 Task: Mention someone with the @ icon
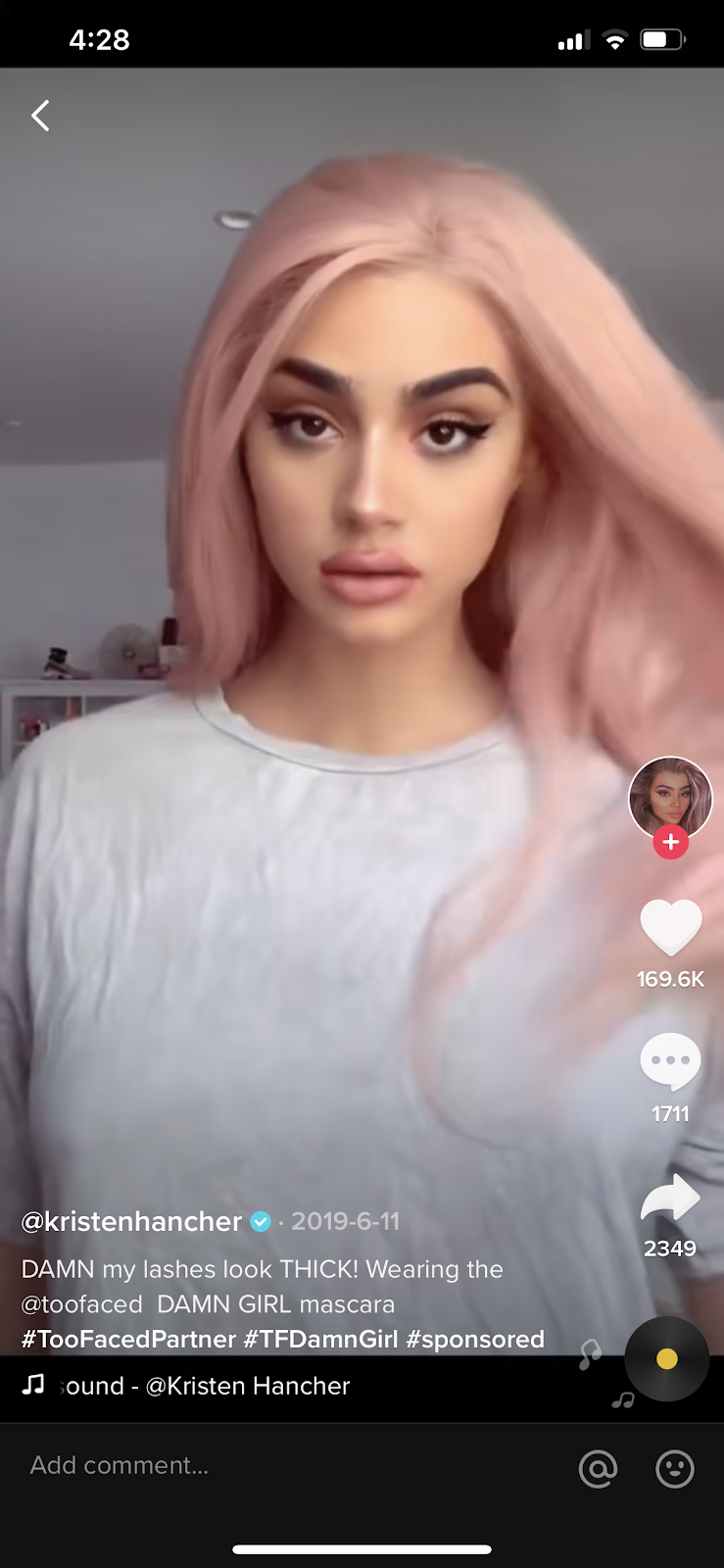(x=598, y=1468)
